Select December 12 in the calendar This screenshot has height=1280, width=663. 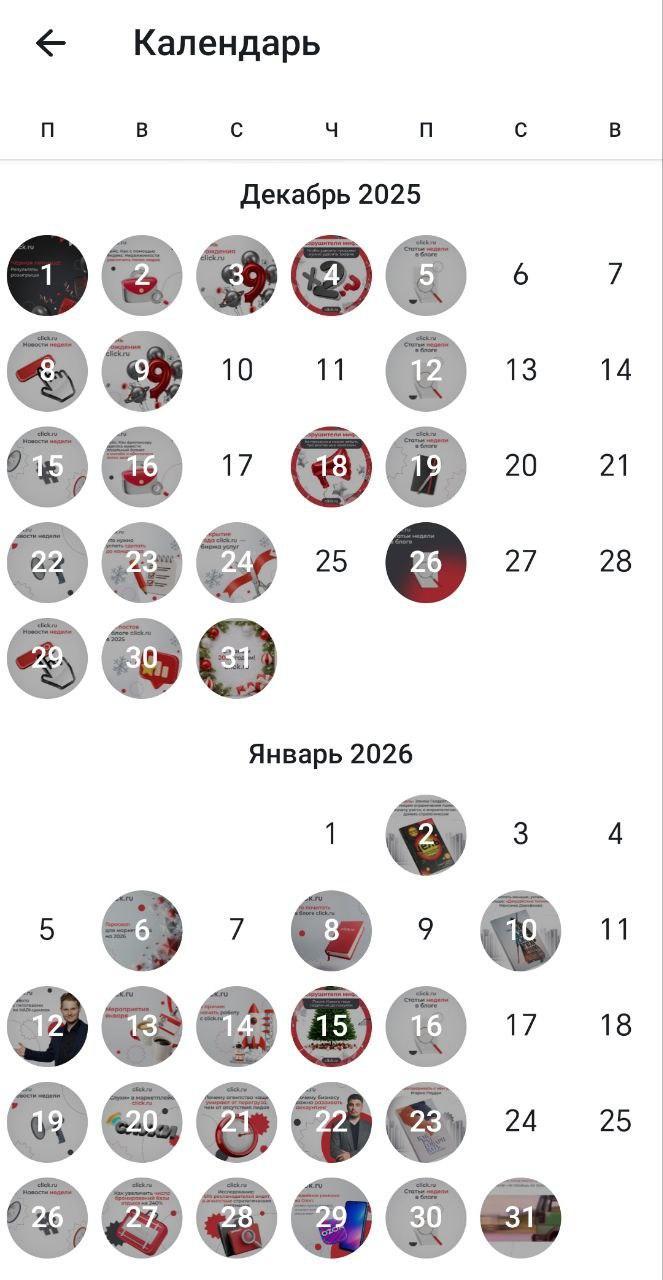click(x=426, y=371)
